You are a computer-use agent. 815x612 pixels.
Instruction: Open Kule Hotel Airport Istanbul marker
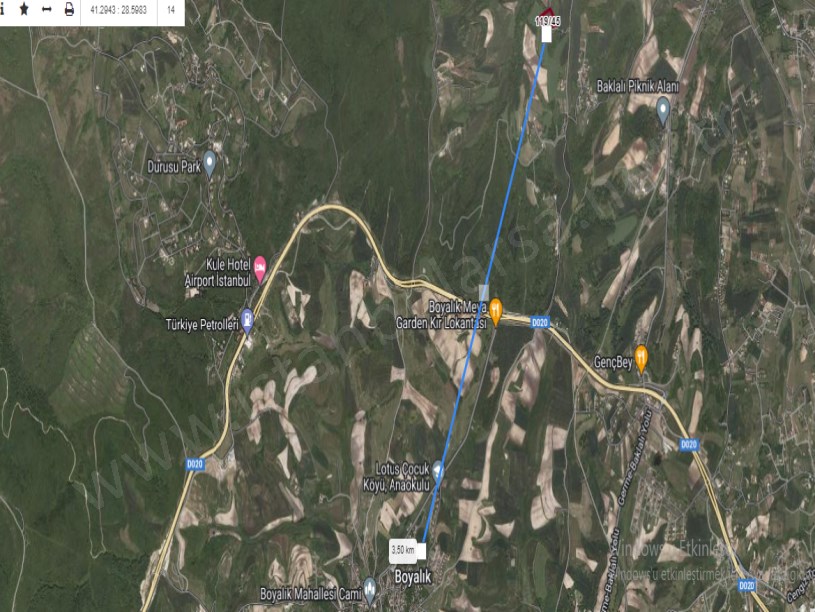[x=260, y=266]
